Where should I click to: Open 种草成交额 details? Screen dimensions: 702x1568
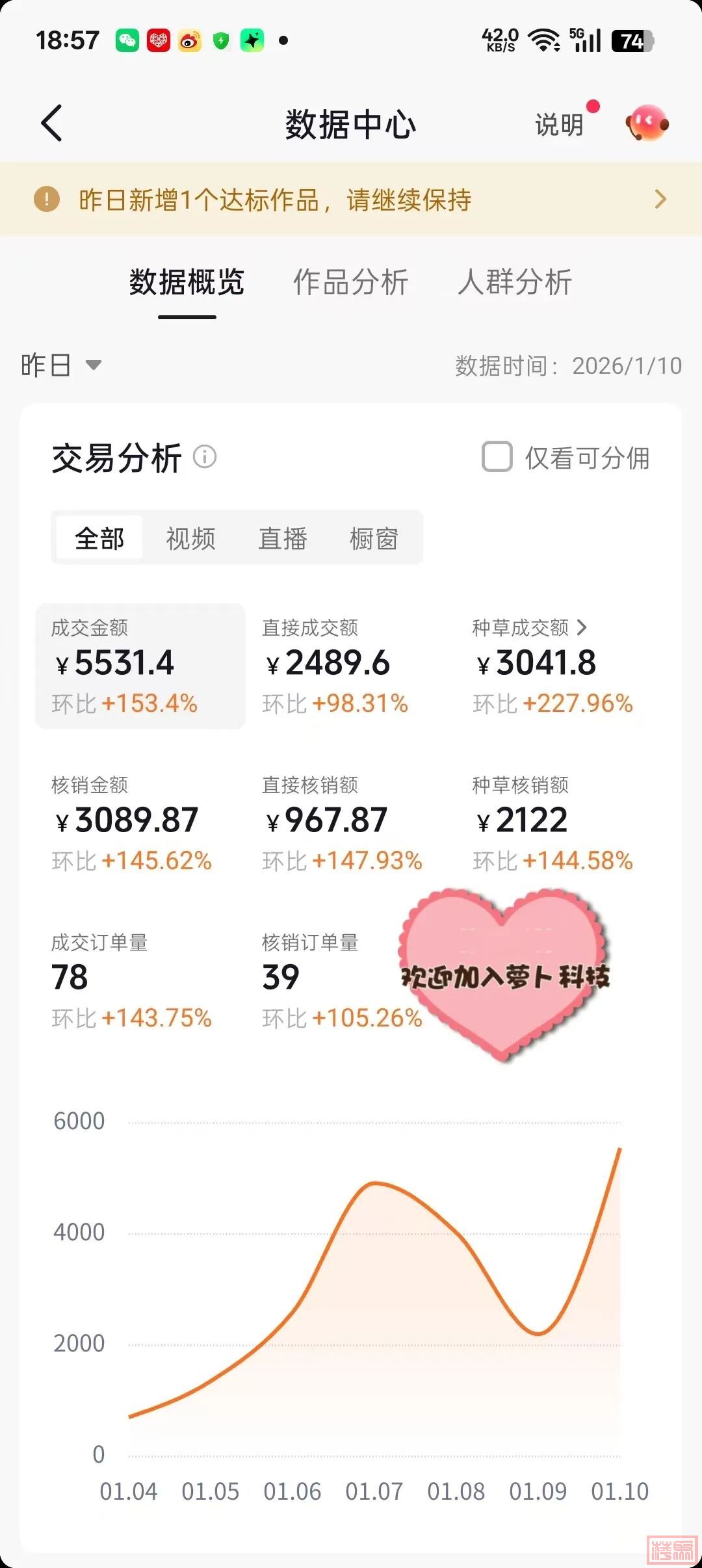[x=530, y=628]
